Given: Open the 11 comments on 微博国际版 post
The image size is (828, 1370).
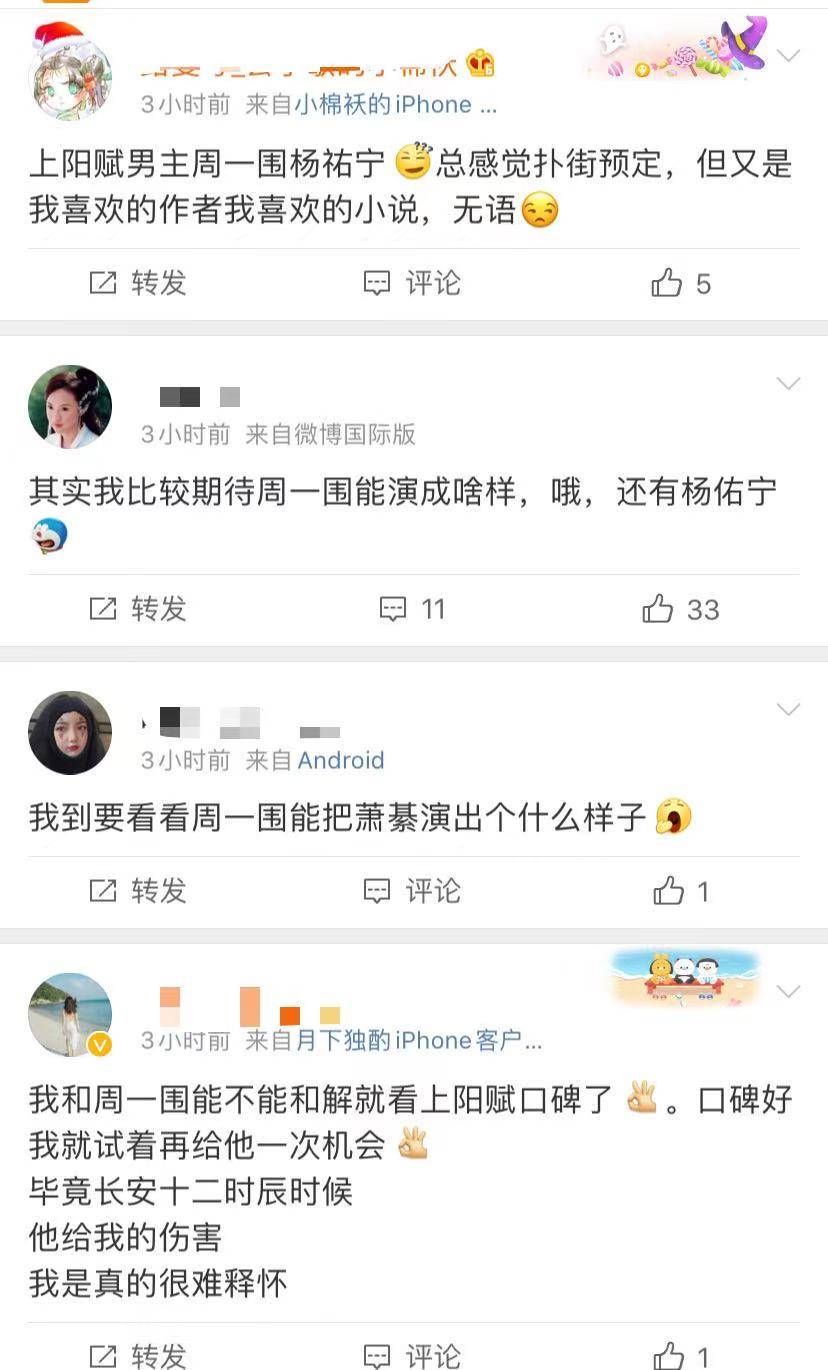Looking at the screenshot, I should (x=412, y=609).
